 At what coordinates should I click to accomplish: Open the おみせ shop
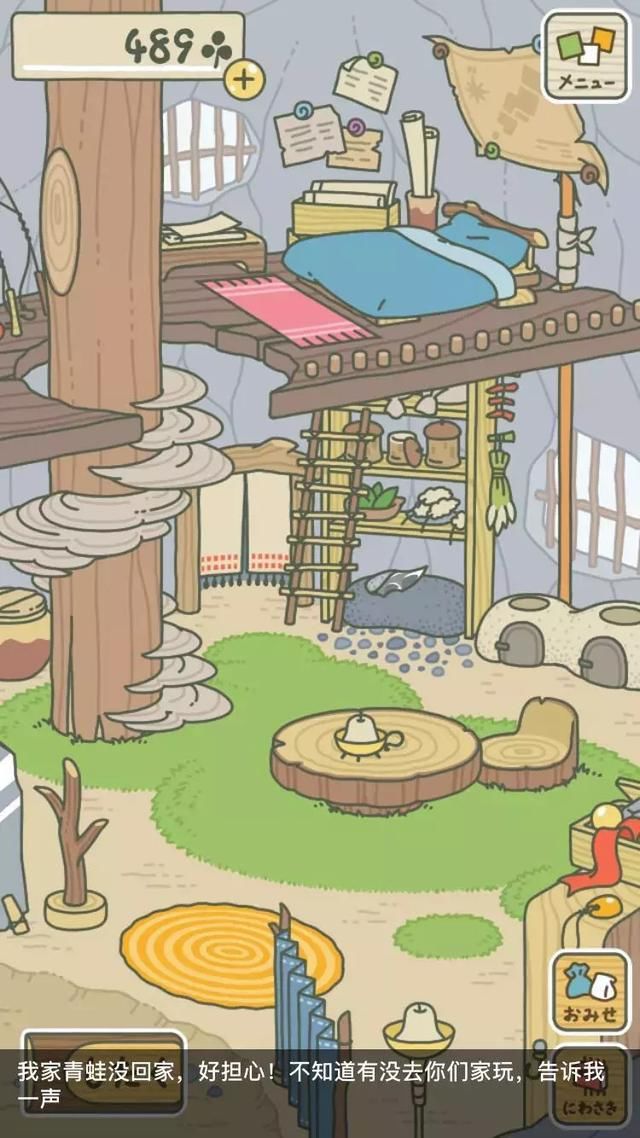(588, 992)
